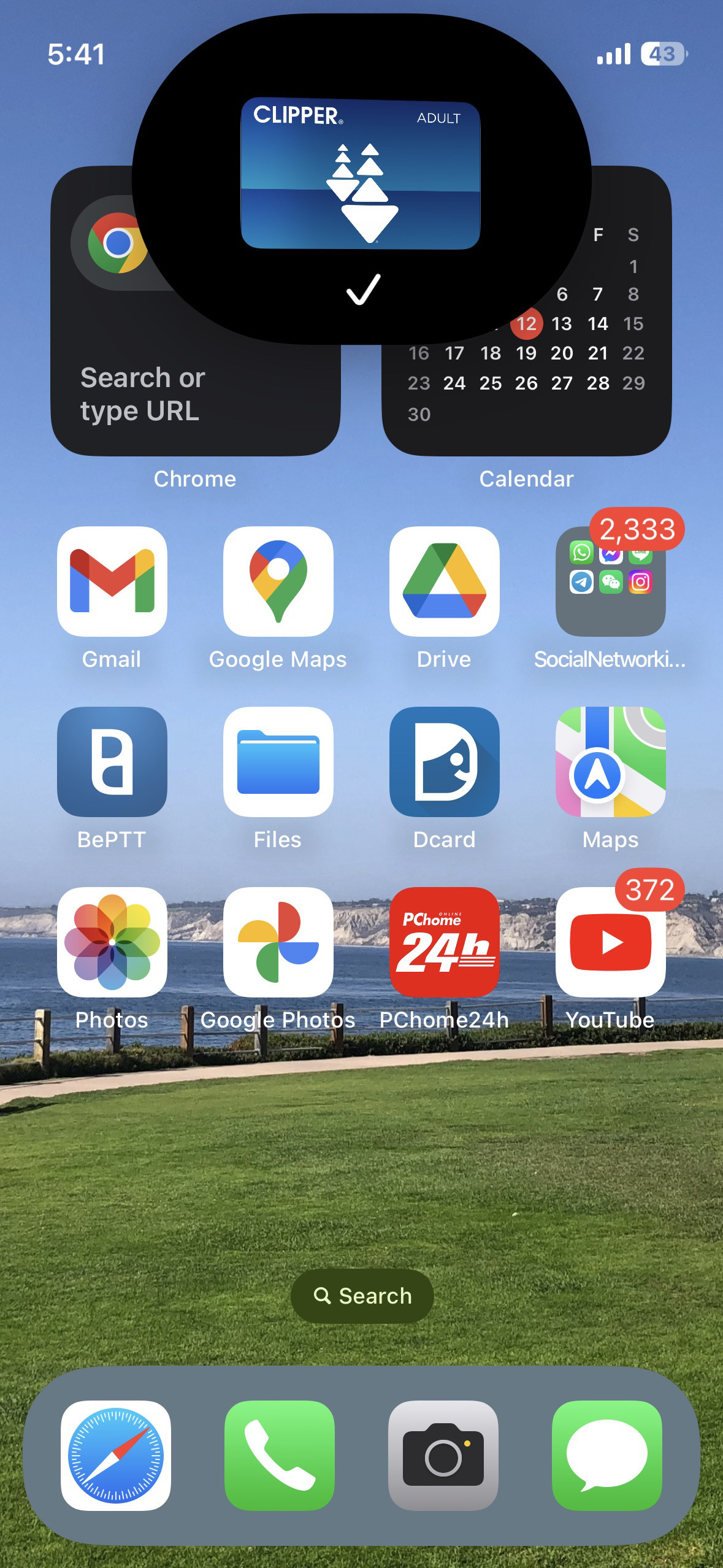The height and width of the screenshot is (1568, 723).
Task: Launch the BePTT app
Action: (112, 761)
